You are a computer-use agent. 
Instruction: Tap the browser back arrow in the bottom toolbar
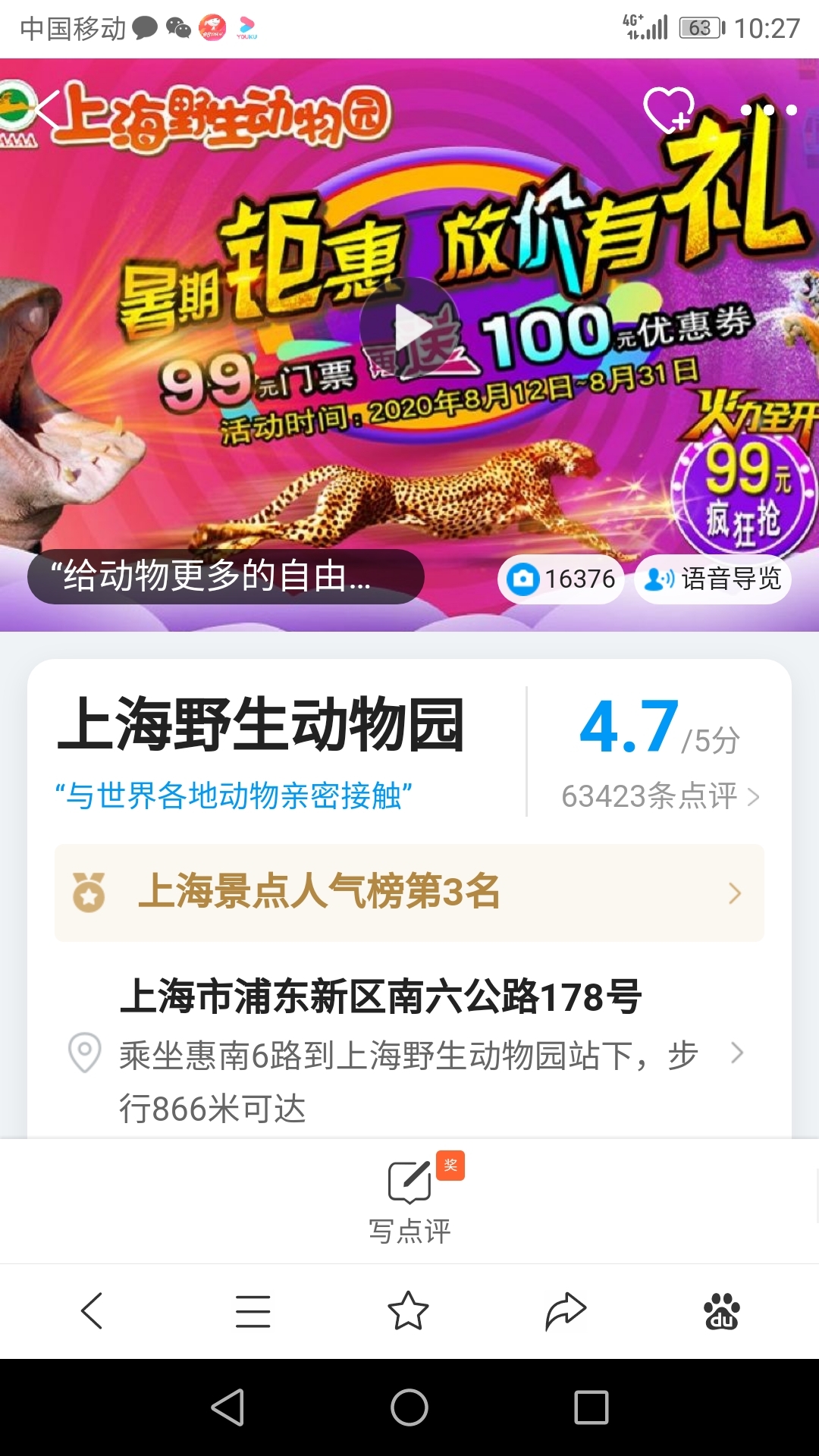92,1311
